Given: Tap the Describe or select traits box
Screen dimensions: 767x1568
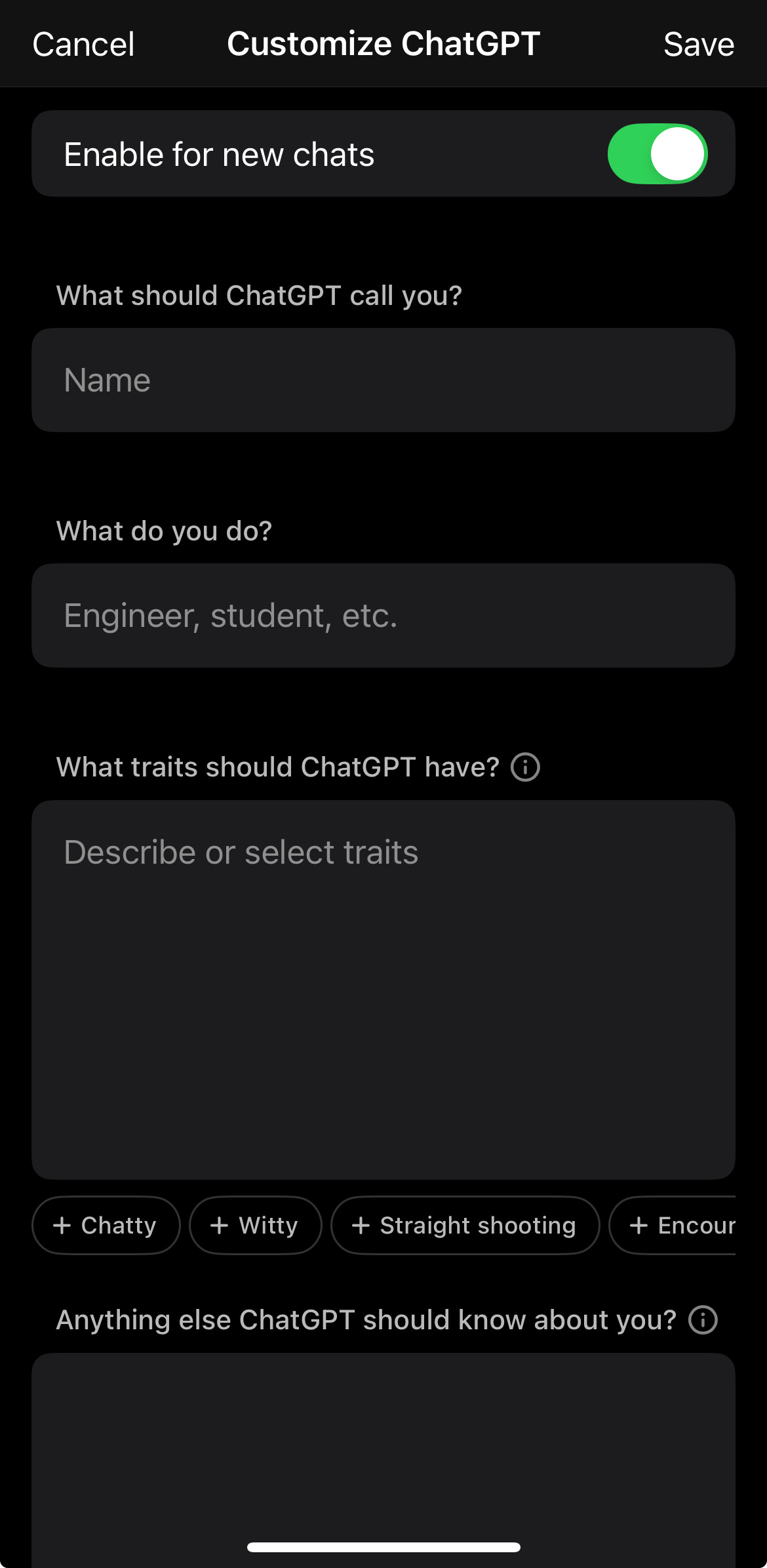Looking at the screenshot, I should (x=383, y=989).
